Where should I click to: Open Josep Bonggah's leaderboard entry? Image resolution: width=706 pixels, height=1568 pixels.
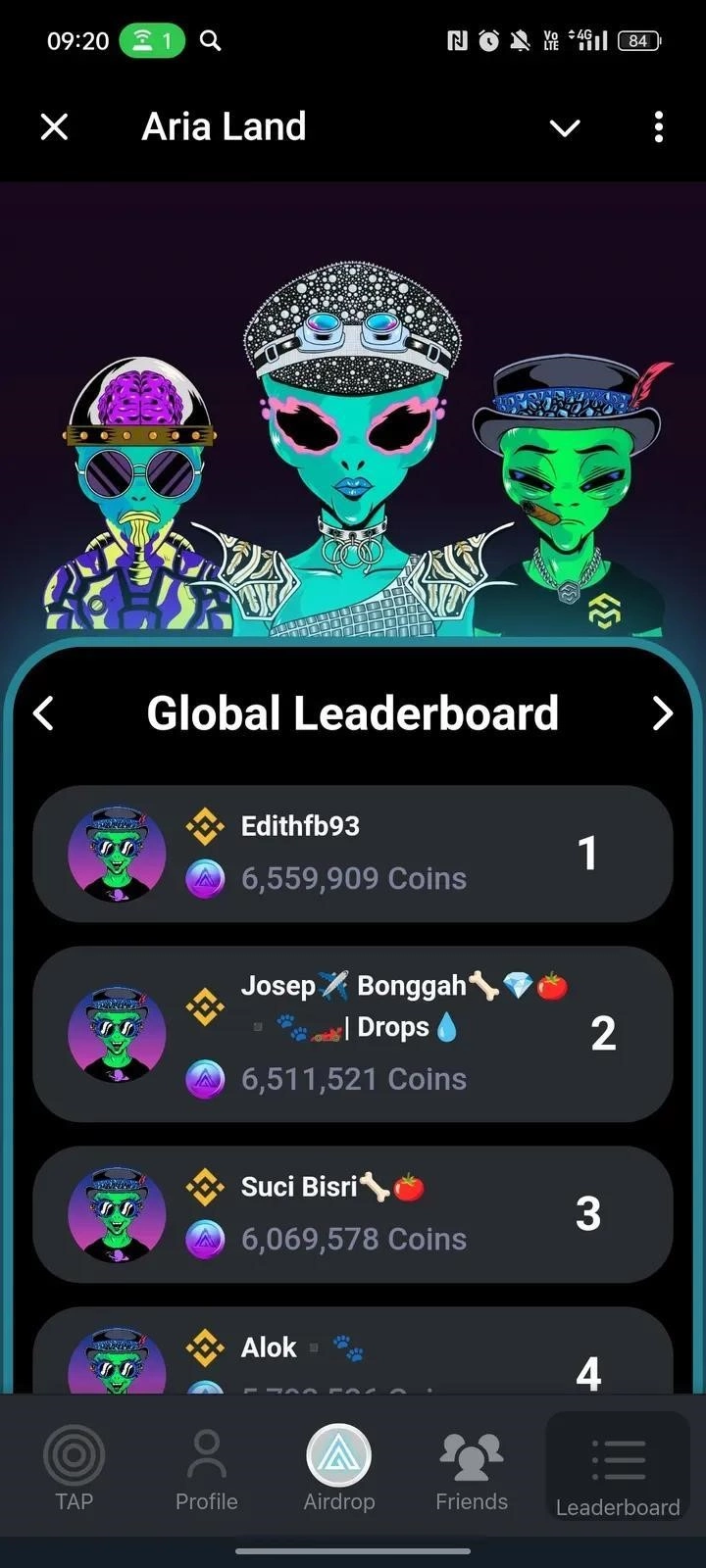pyautogui.click(x=353, y=1033)
